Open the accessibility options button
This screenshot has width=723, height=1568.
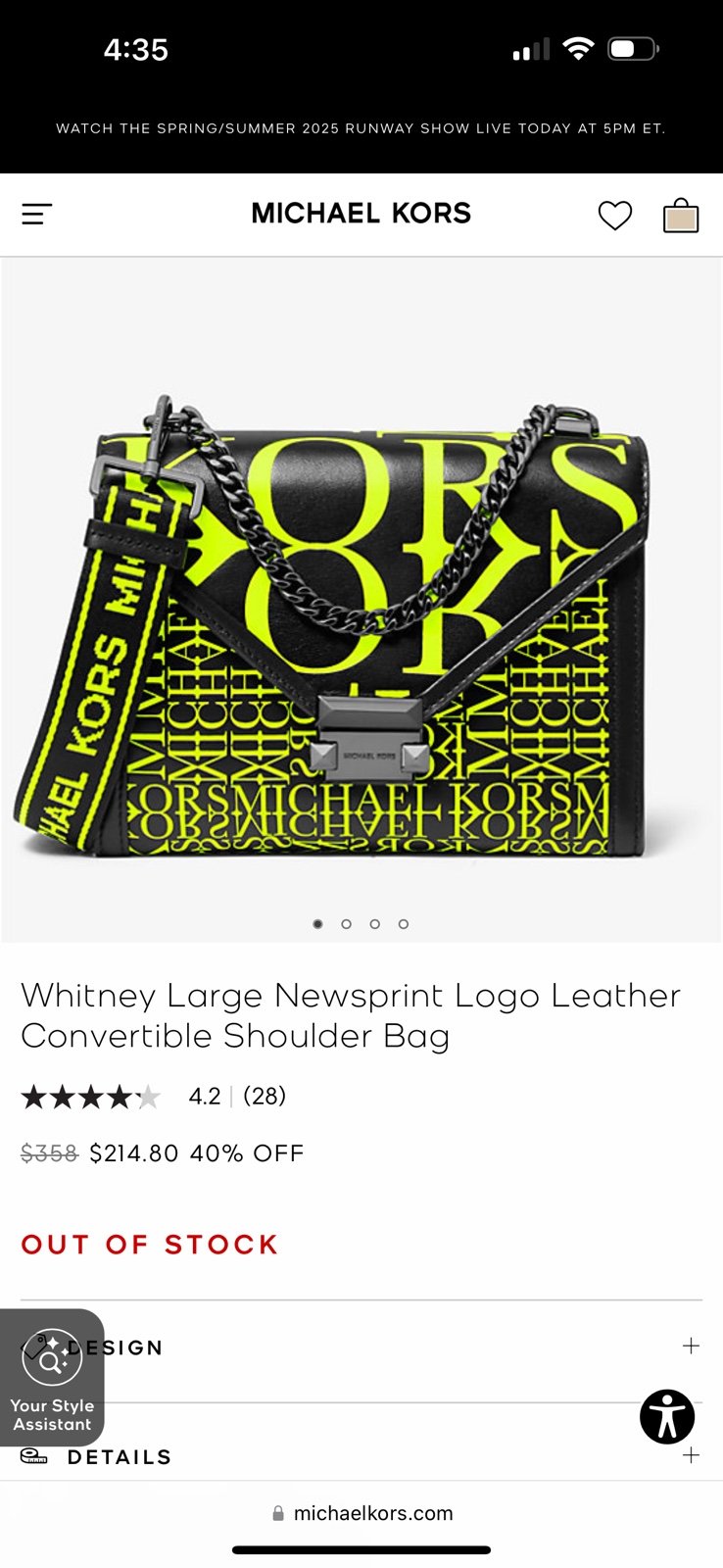coord(667,1416)
